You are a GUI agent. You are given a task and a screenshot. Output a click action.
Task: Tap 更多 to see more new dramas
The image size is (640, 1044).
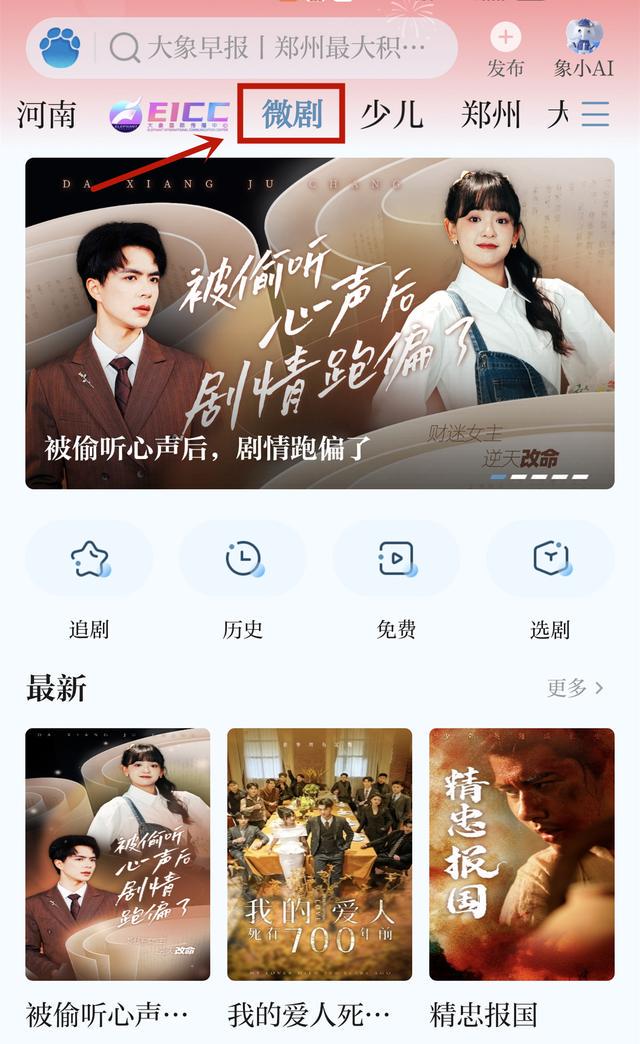click(x=575, y=688)
